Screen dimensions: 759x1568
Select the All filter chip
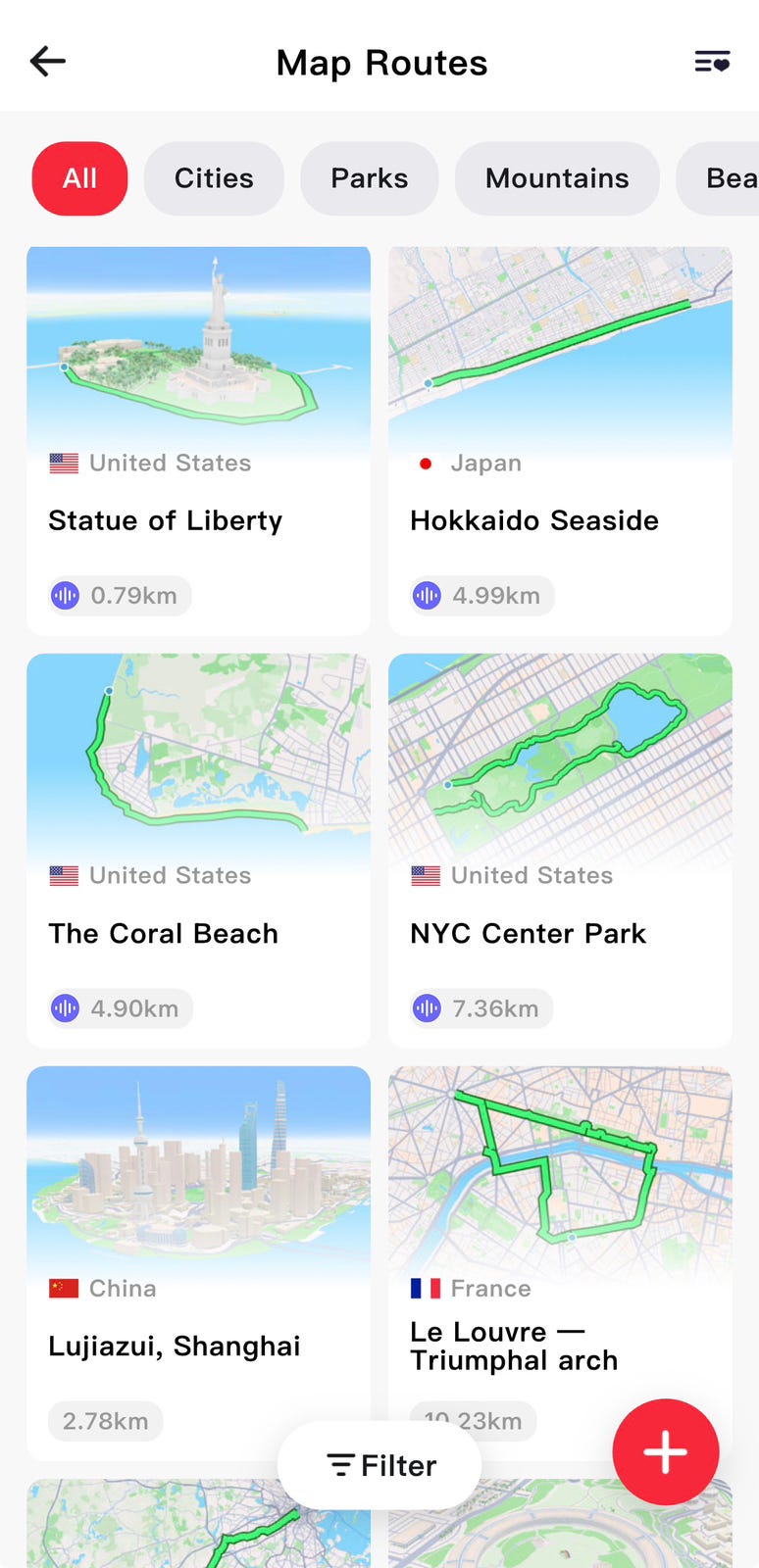[x=79, y=178]
